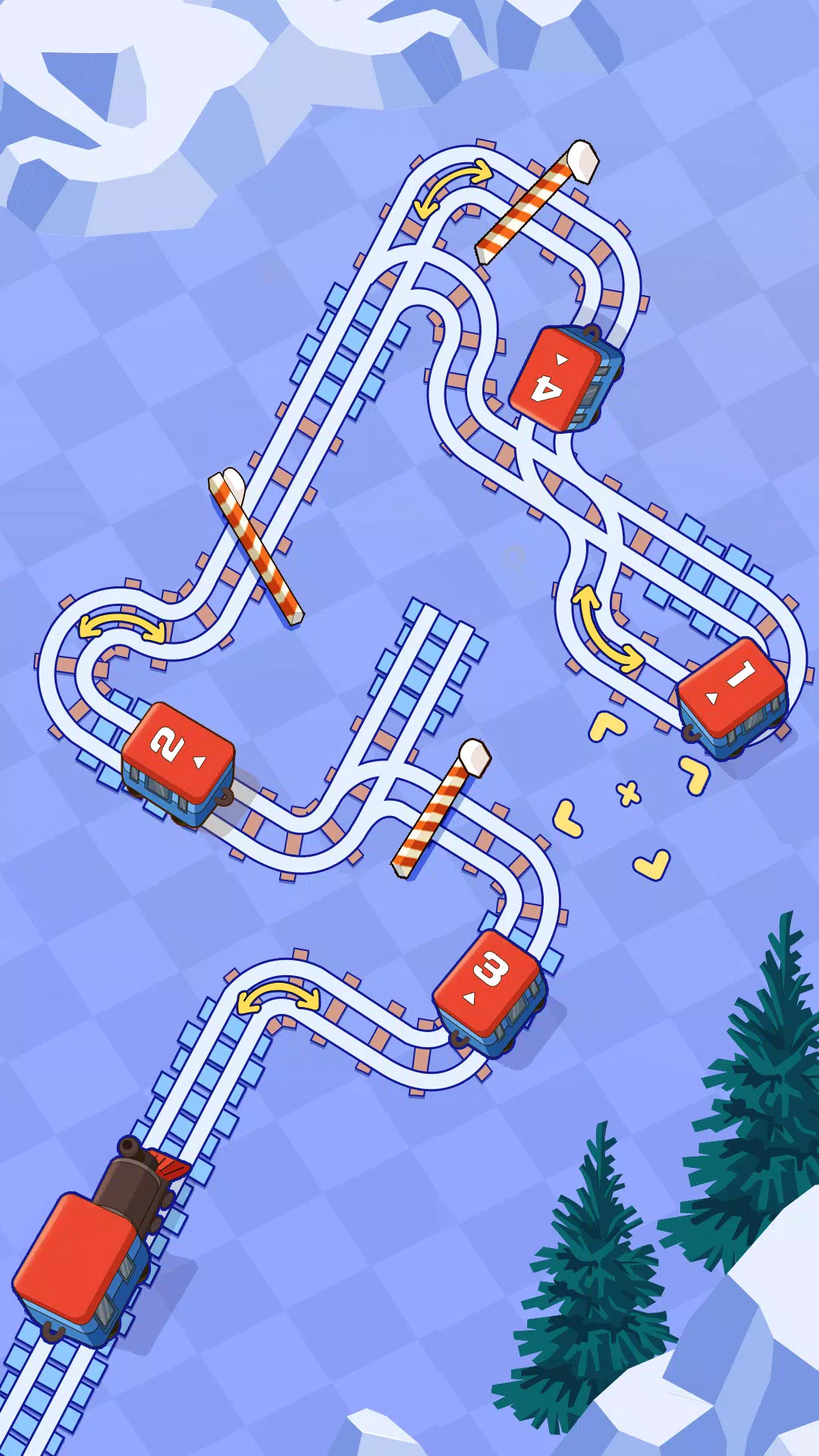This screenshot has height=1456, width=819.
Task: Toggle the yellow track switch beside car 1
Action: coord(607,629)
